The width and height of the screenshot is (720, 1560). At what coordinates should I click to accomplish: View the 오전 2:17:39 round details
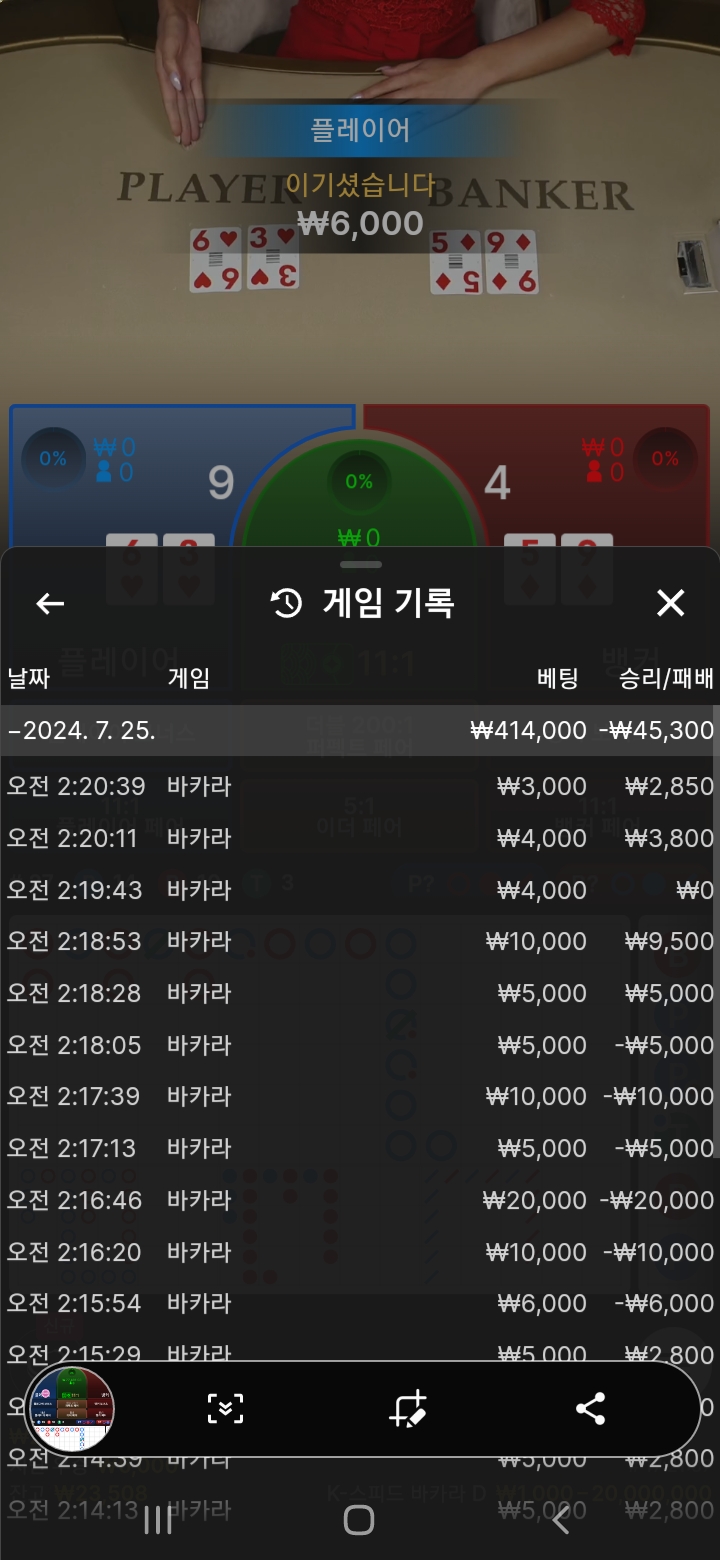360,1096
